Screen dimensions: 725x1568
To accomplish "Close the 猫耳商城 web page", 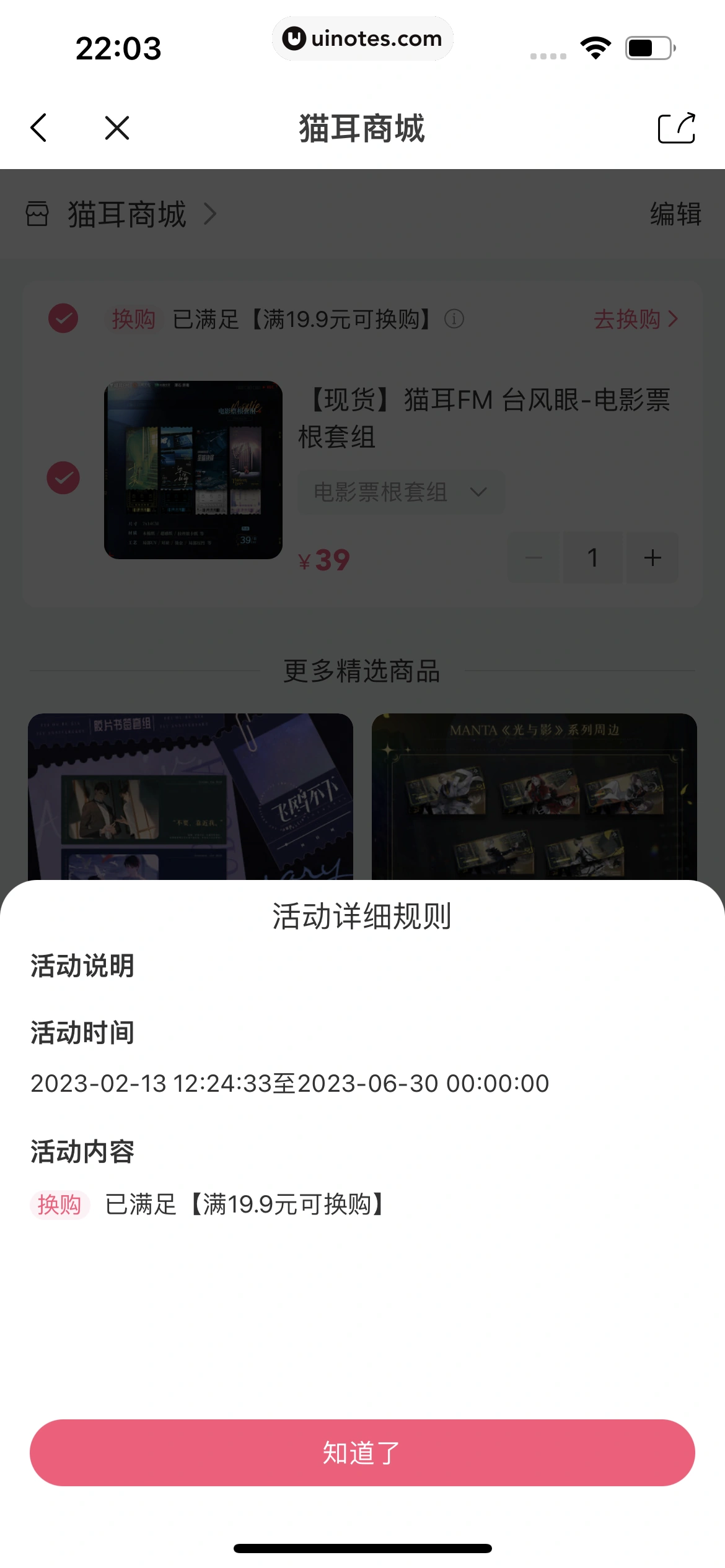I will click(x=117, y=128).
